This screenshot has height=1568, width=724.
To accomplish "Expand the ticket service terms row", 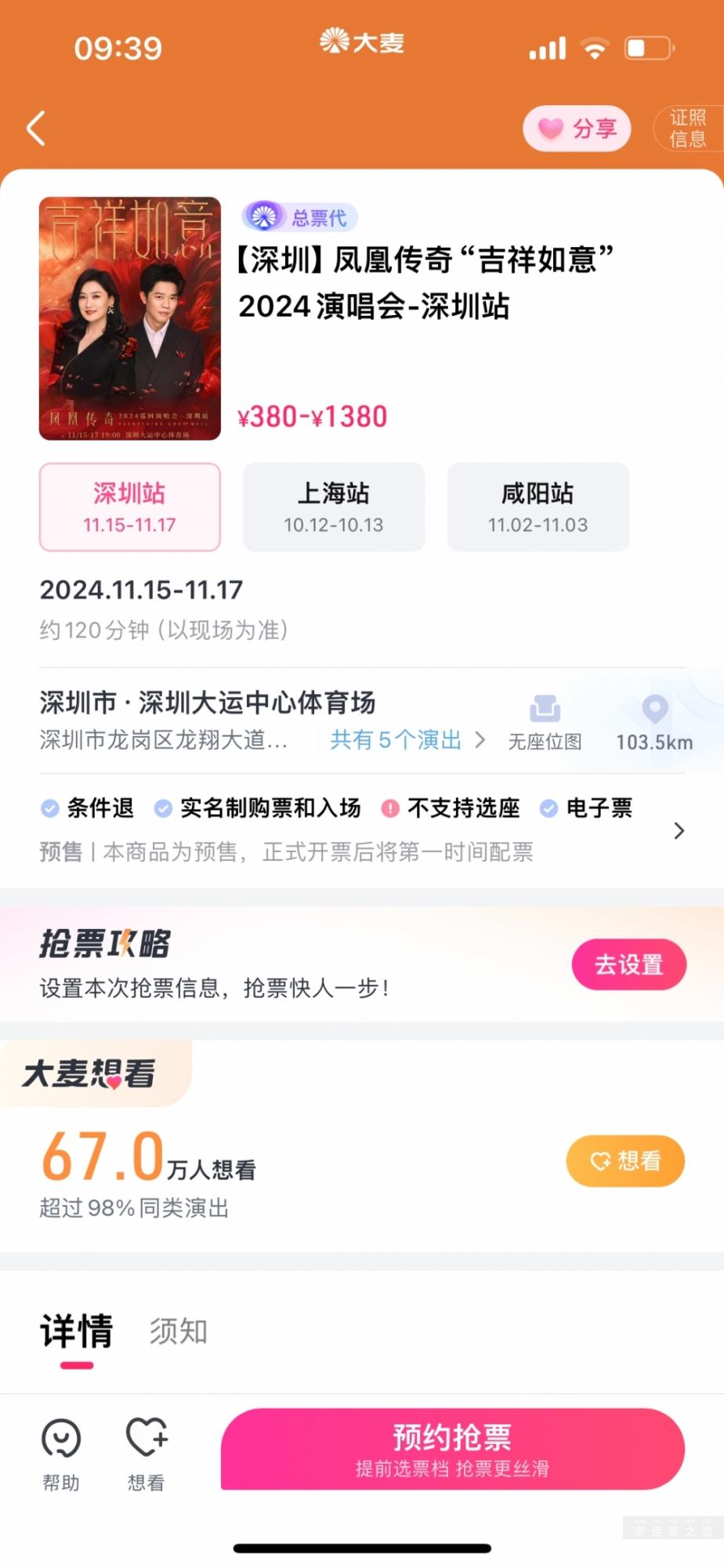I will pyautogui.click(x=679, y=830).
